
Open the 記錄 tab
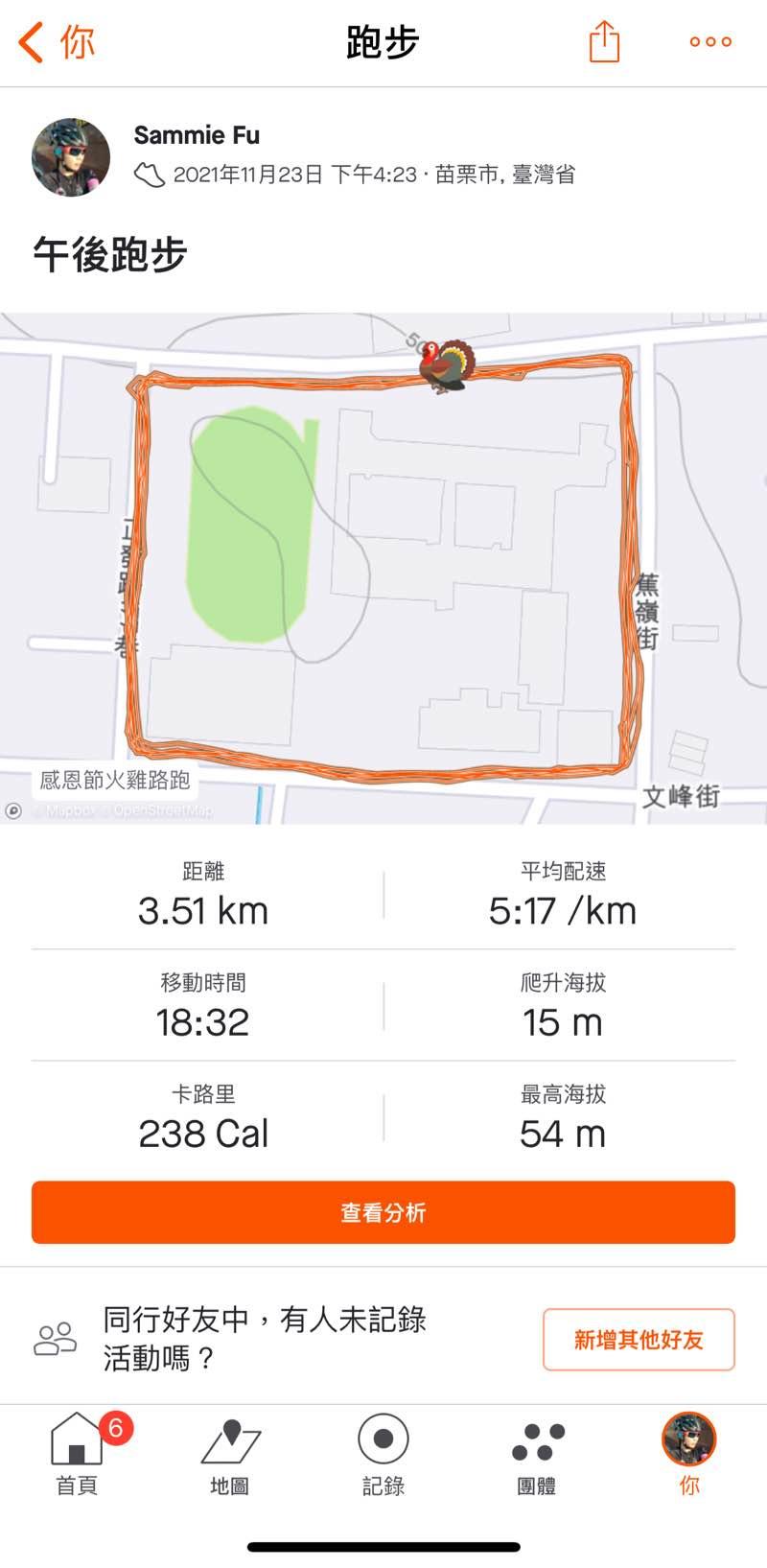click(x=383, y=1455)
